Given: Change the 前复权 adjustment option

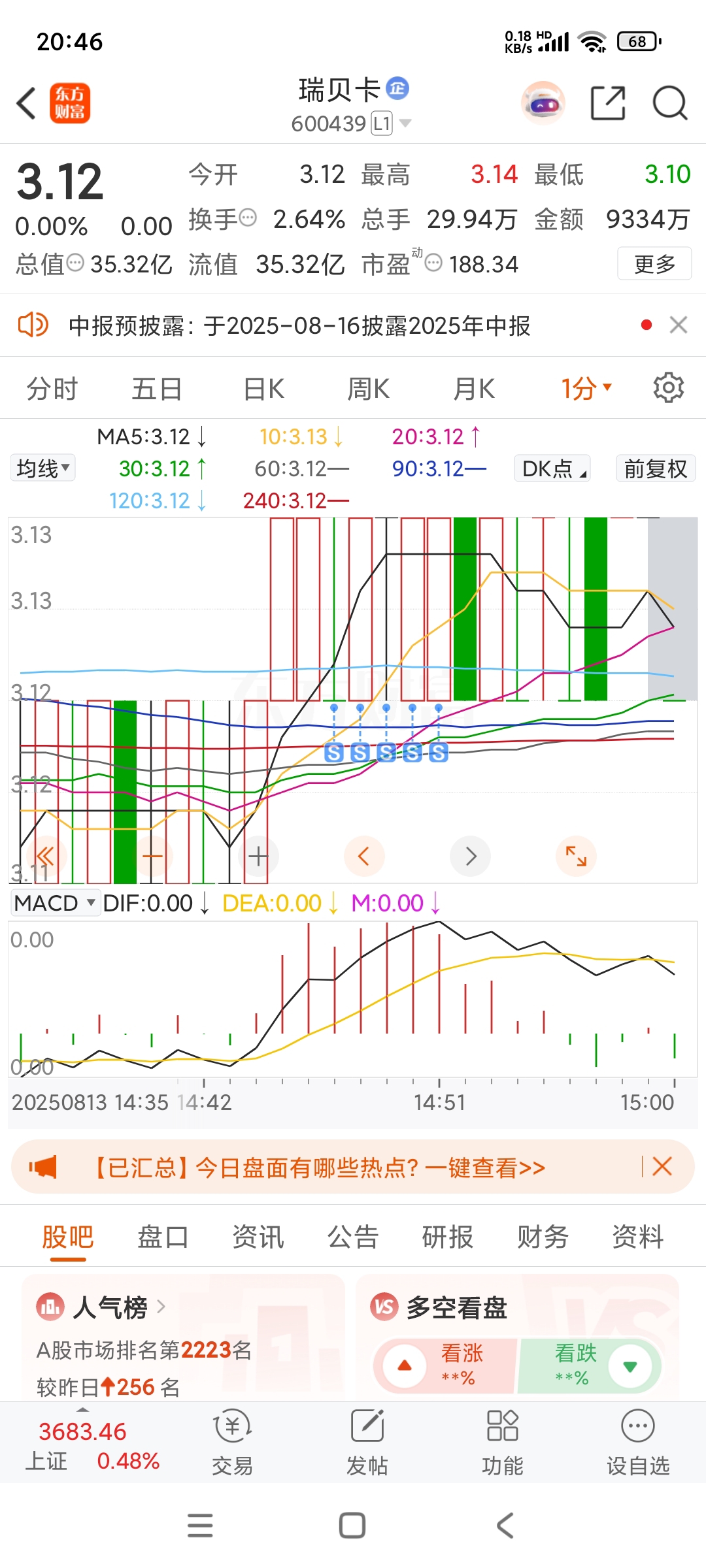Looking at the screenshot, I should [x=656, y=468].
